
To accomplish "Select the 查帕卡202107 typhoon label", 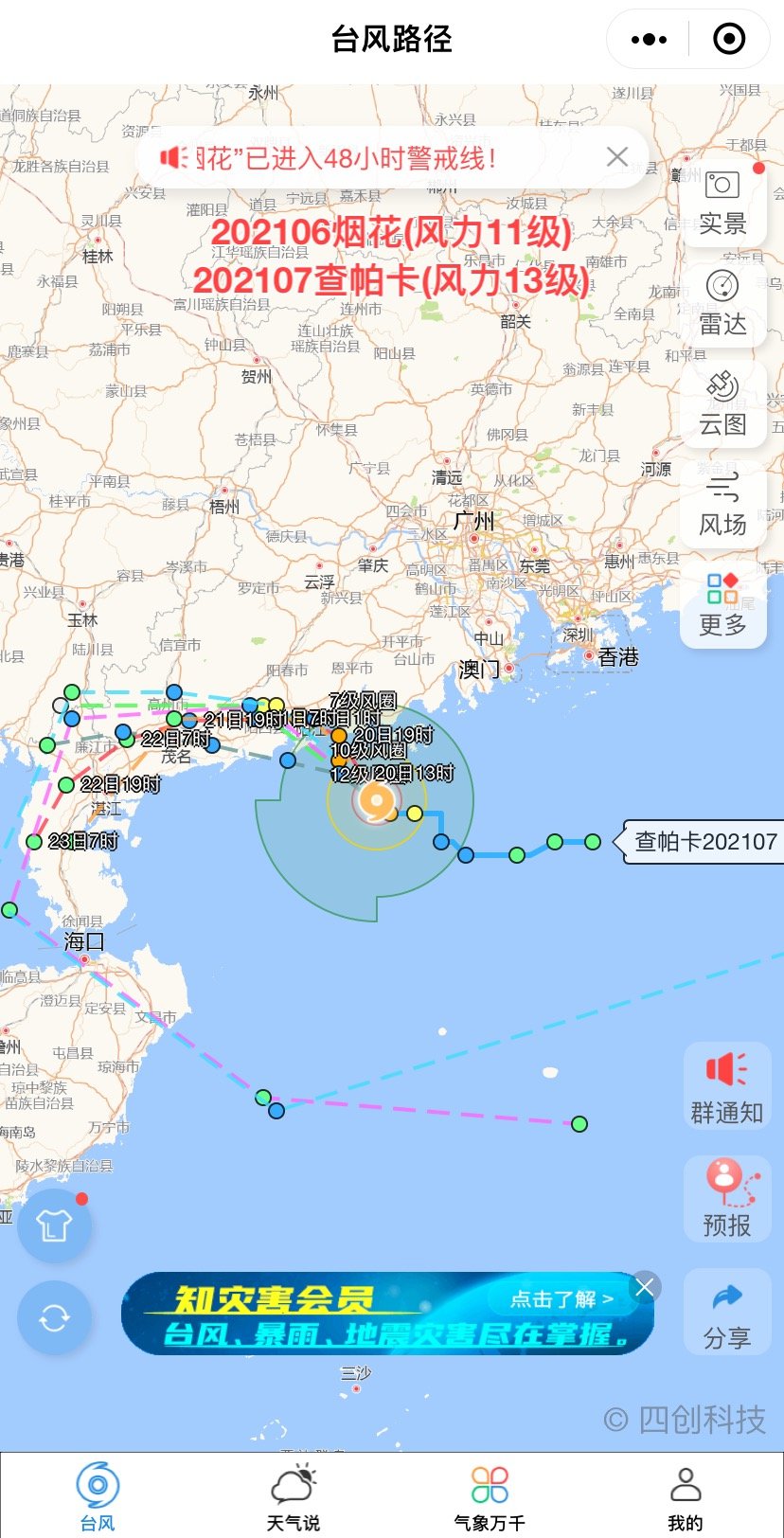I will [x=704, y=841].
